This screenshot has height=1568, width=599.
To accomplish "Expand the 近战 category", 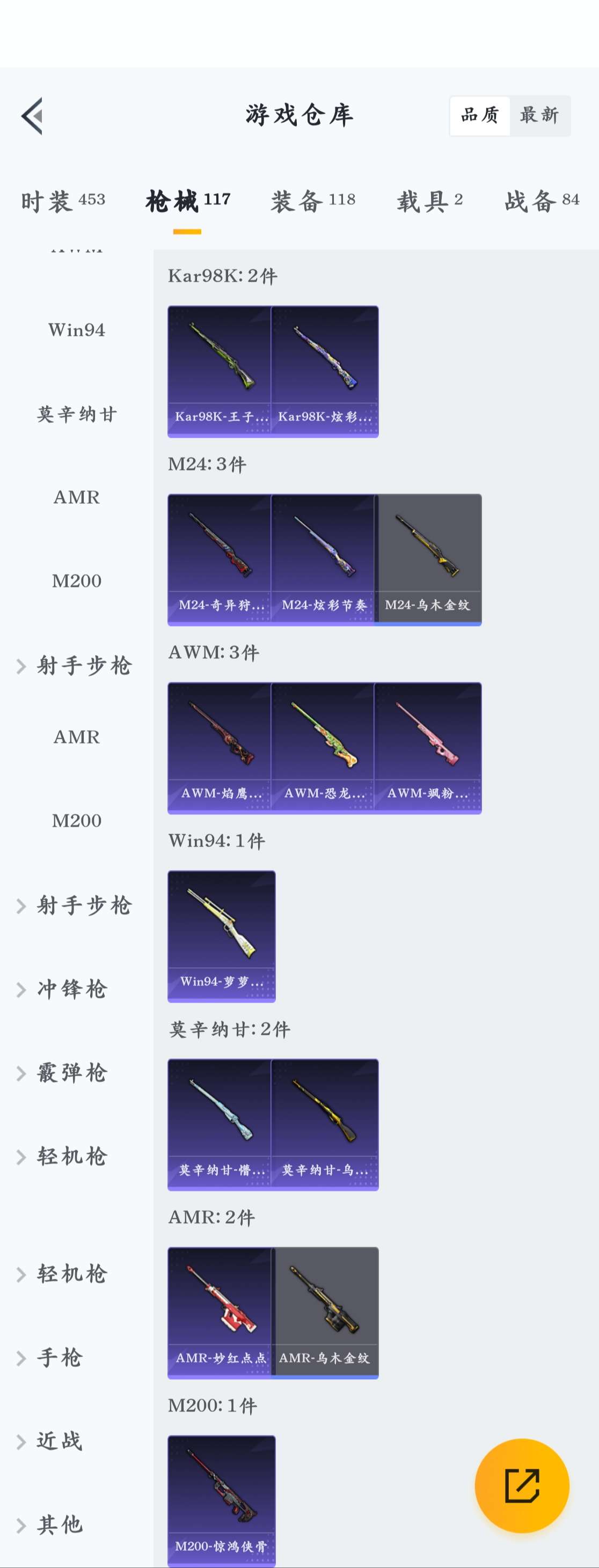I will pos(60,1441).
